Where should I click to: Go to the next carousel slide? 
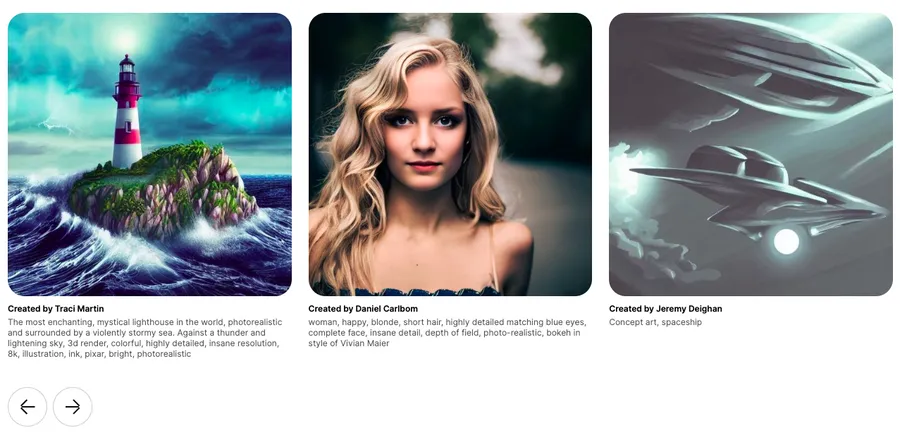(x=73, y=407)
